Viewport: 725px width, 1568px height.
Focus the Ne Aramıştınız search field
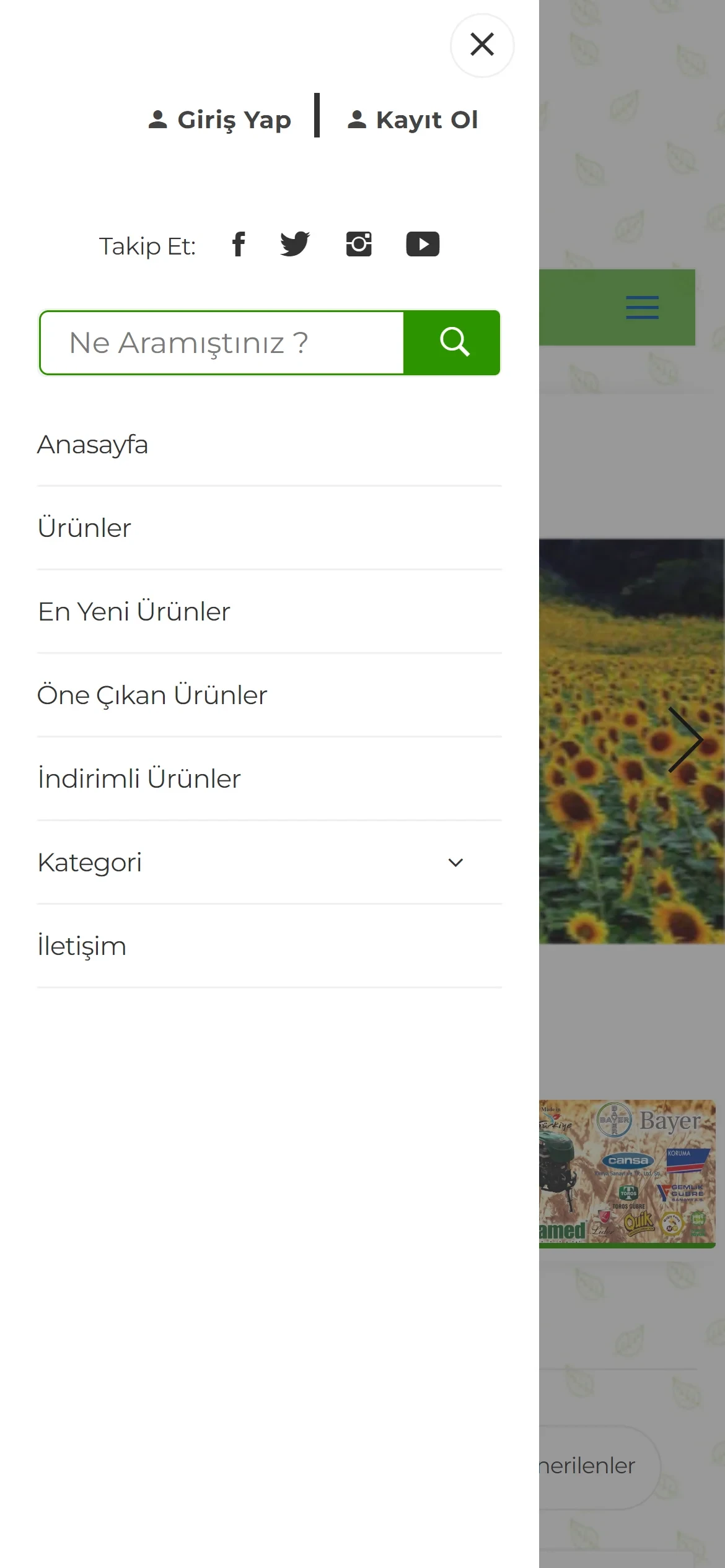coord(222,343)
